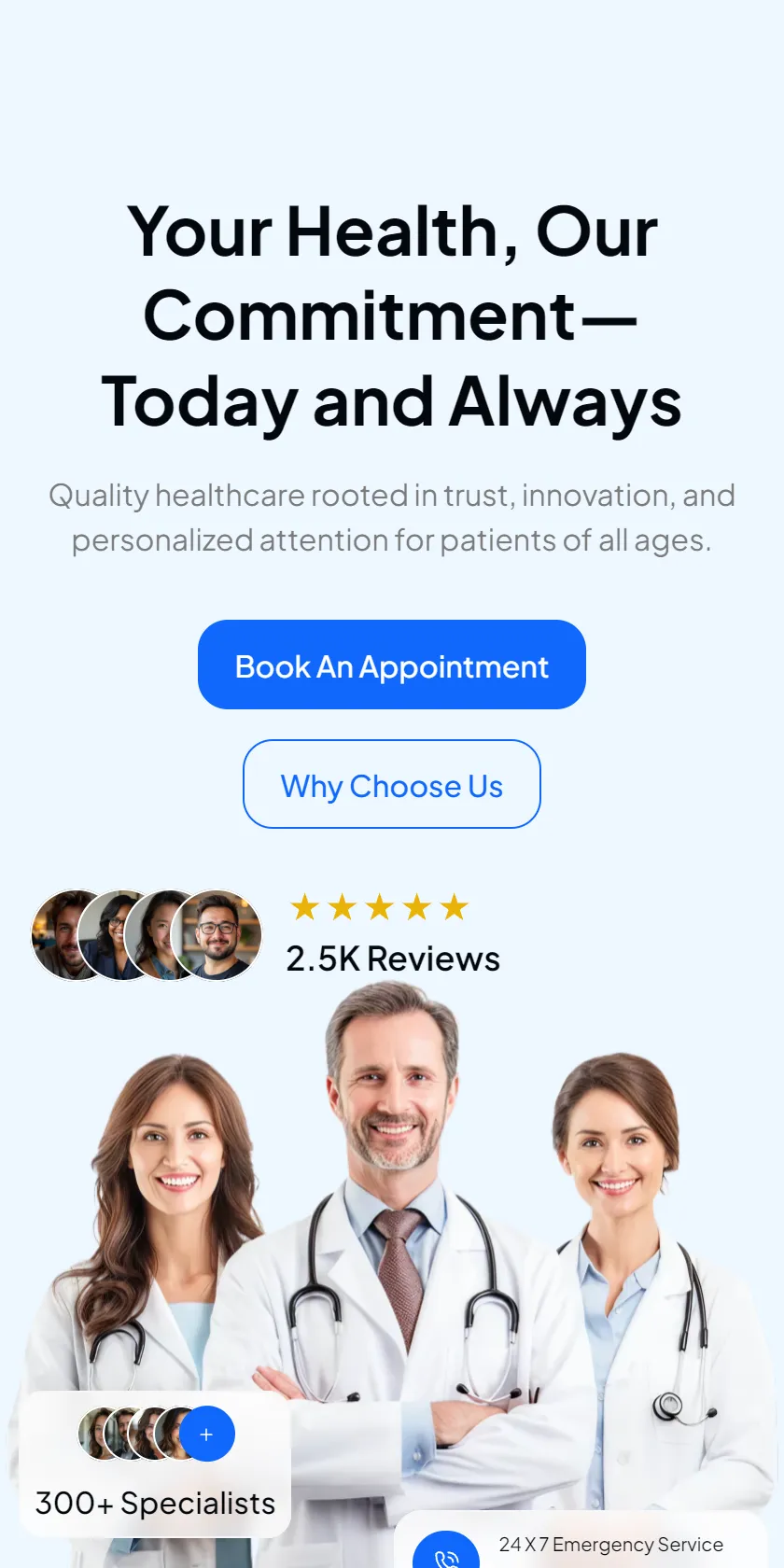
Task: Tap the plus icon above 300+ Specialists
Action: click(x=206, y=1434)
